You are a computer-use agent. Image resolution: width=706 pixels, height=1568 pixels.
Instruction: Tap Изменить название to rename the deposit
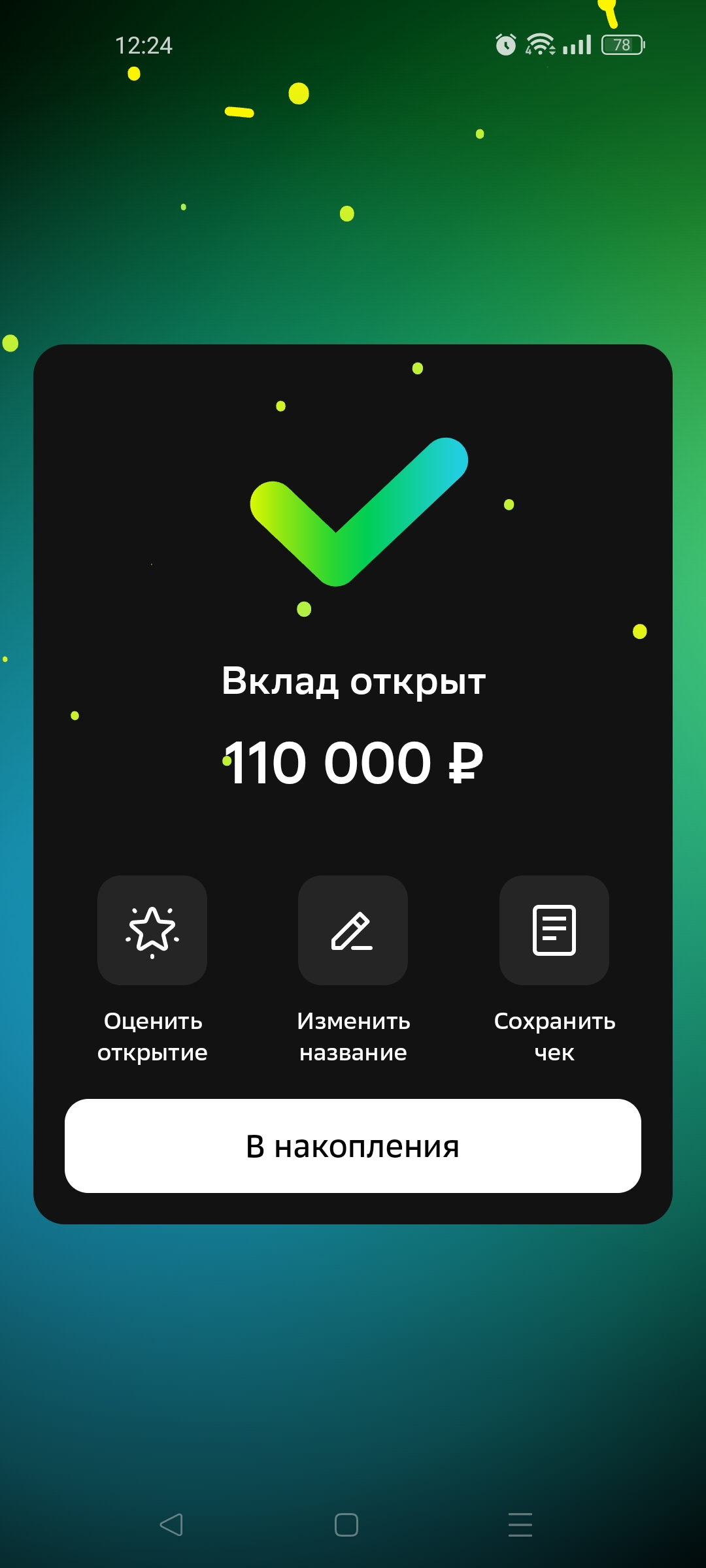353,930
